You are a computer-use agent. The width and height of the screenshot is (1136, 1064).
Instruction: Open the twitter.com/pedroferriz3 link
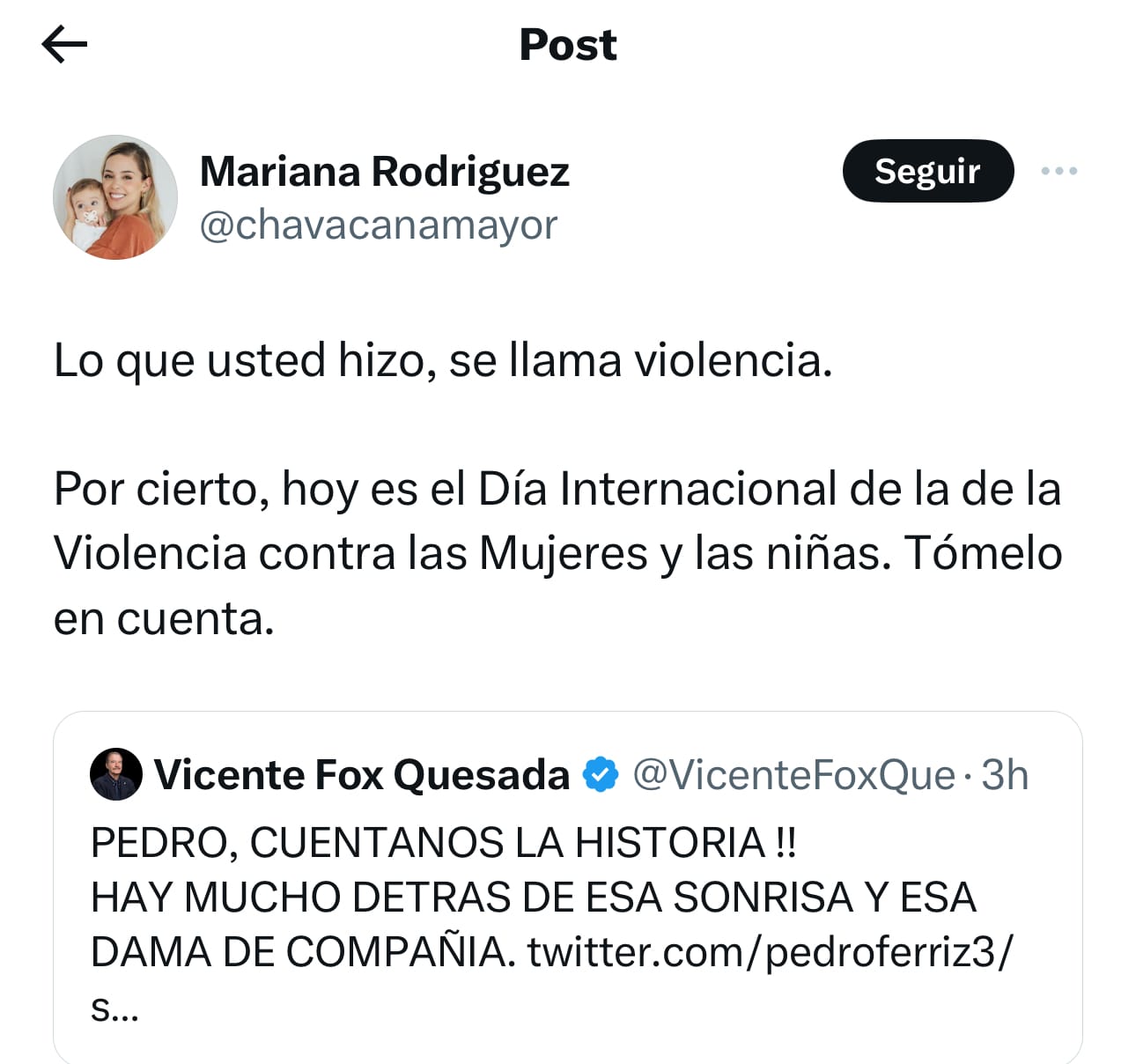(x=771, y=952)
